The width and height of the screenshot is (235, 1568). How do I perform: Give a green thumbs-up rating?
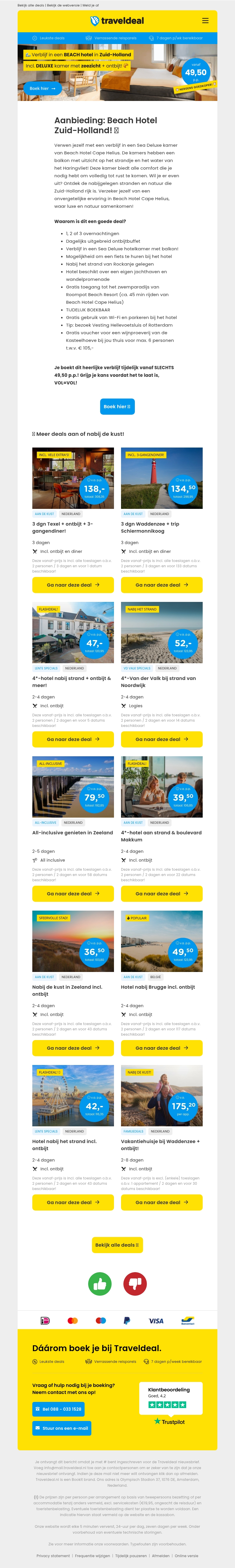click(100, 1284)
